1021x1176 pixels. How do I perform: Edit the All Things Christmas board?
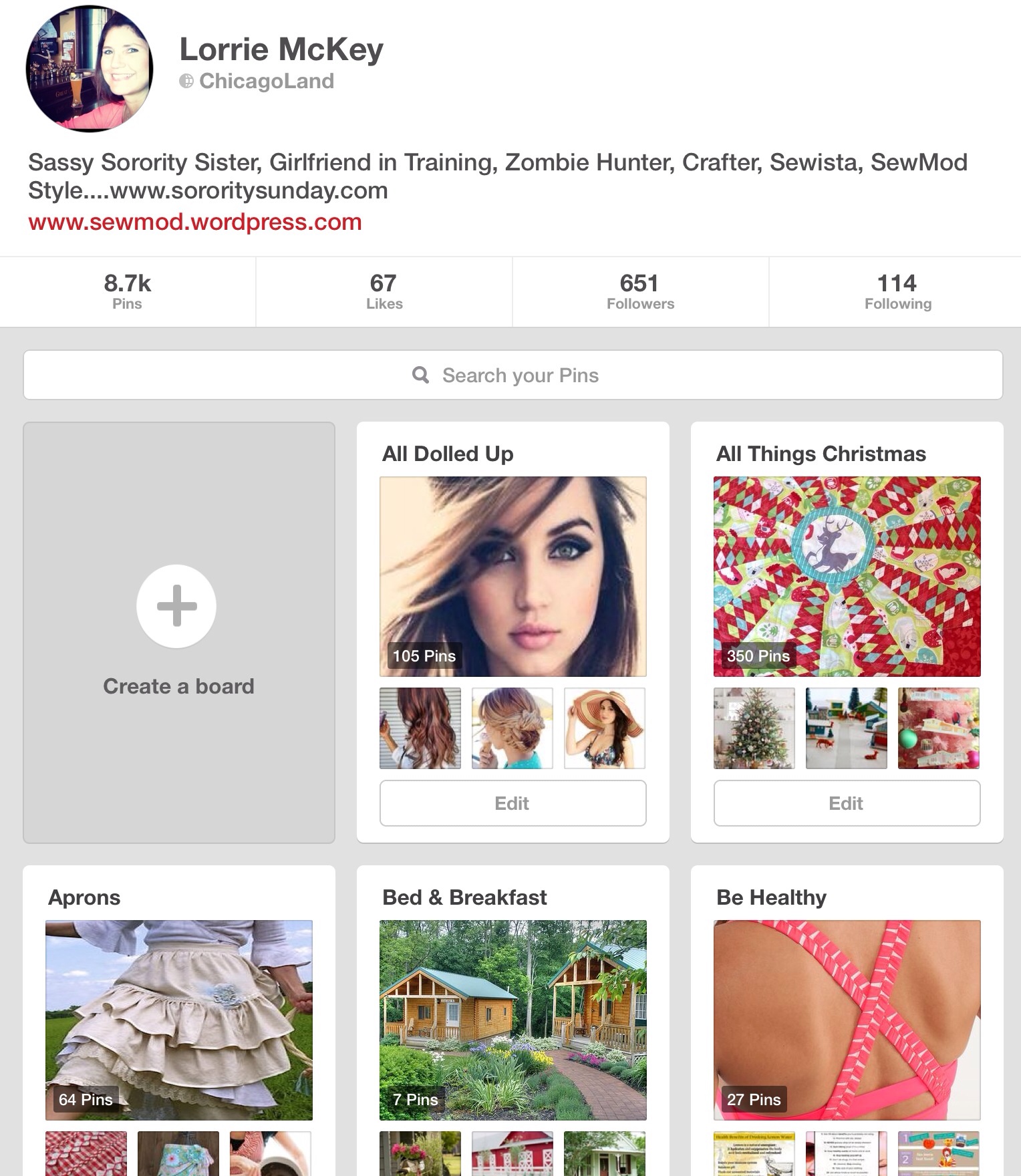tap(847, 803)
